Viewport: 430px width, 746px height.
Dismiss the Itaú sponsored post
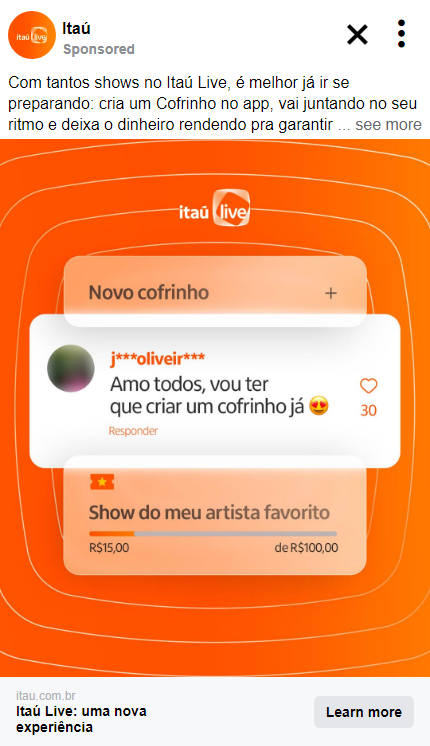[357, 35]
